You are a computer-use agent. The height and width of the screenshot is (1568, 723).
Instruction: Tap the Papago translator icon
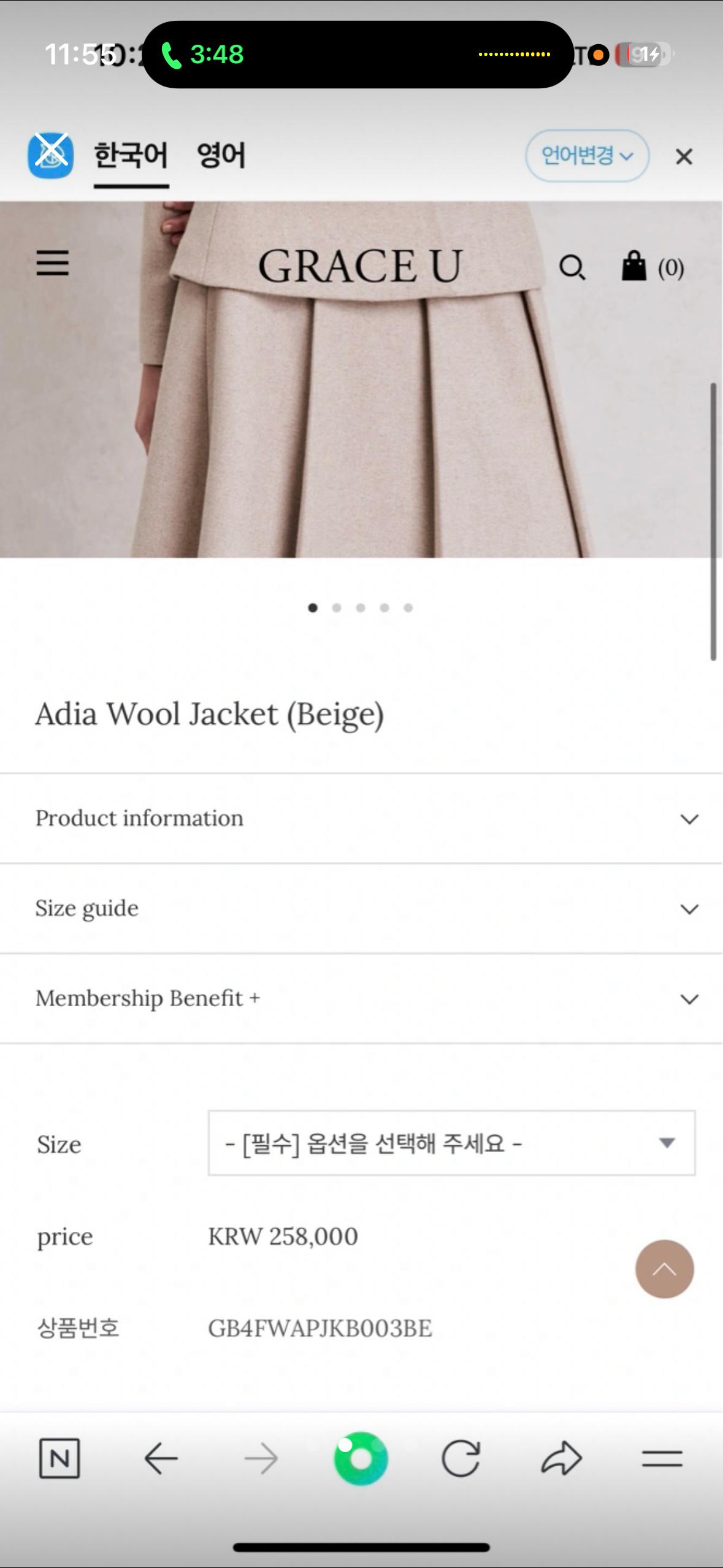(51, 155)
